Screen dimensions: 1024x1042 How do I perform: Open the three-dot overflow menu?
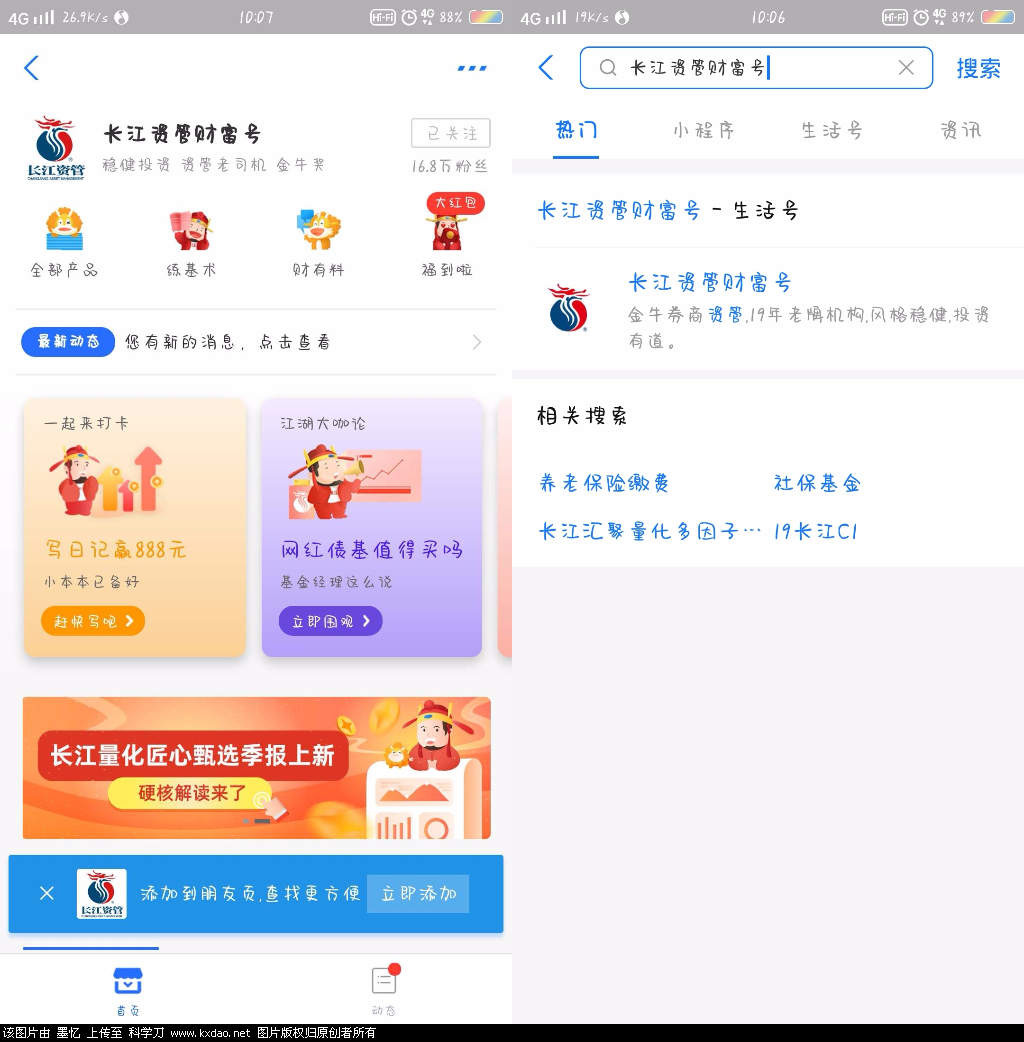(471, 68)
